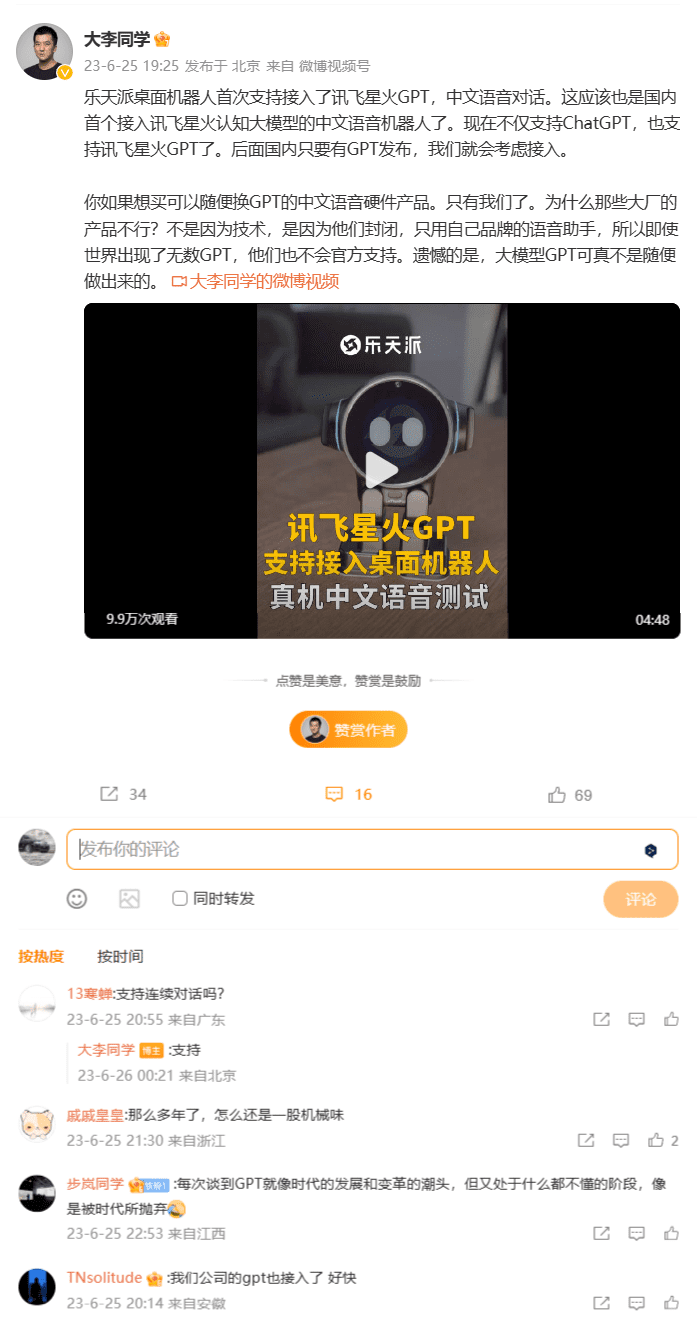Submit with the orange 评论 button
697x1330 pixels.
pos(640,899)
